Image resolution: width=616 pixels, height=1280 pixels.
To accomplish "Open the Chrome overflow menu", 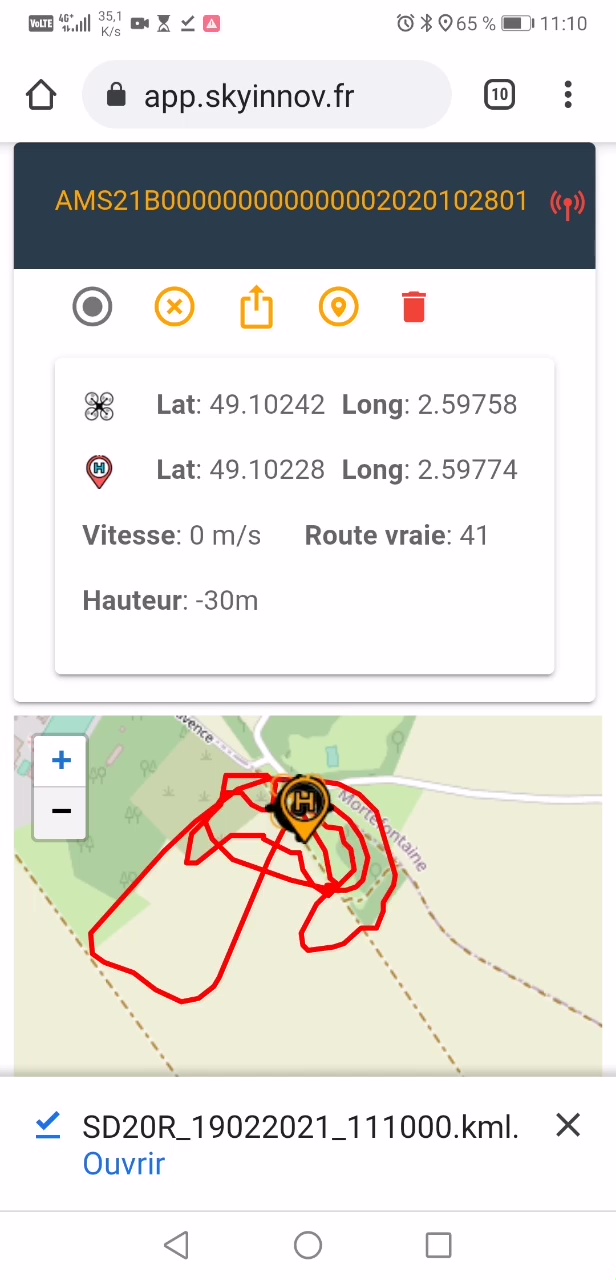I will point(568,95).
